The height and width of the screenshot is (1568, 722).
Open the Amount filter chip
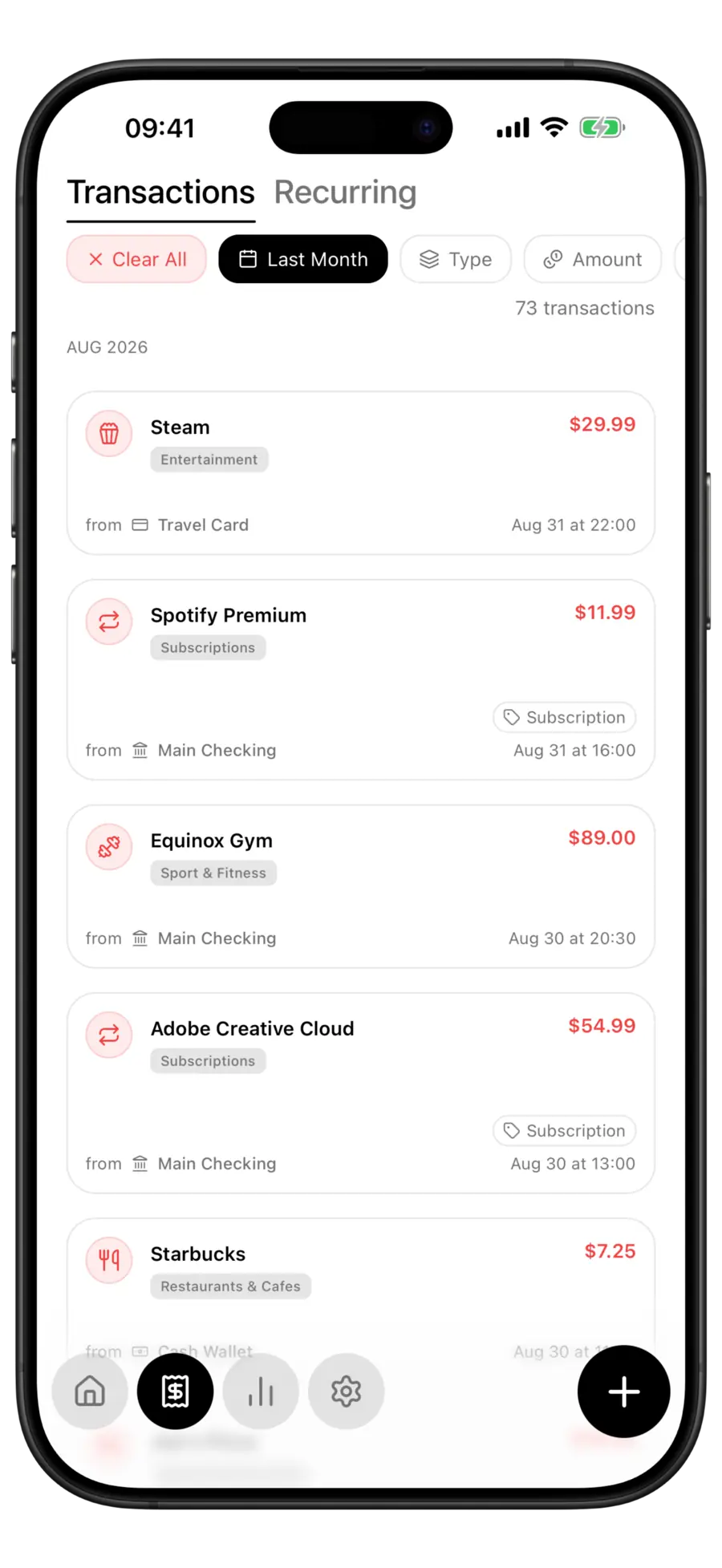(x=593, y=259)
